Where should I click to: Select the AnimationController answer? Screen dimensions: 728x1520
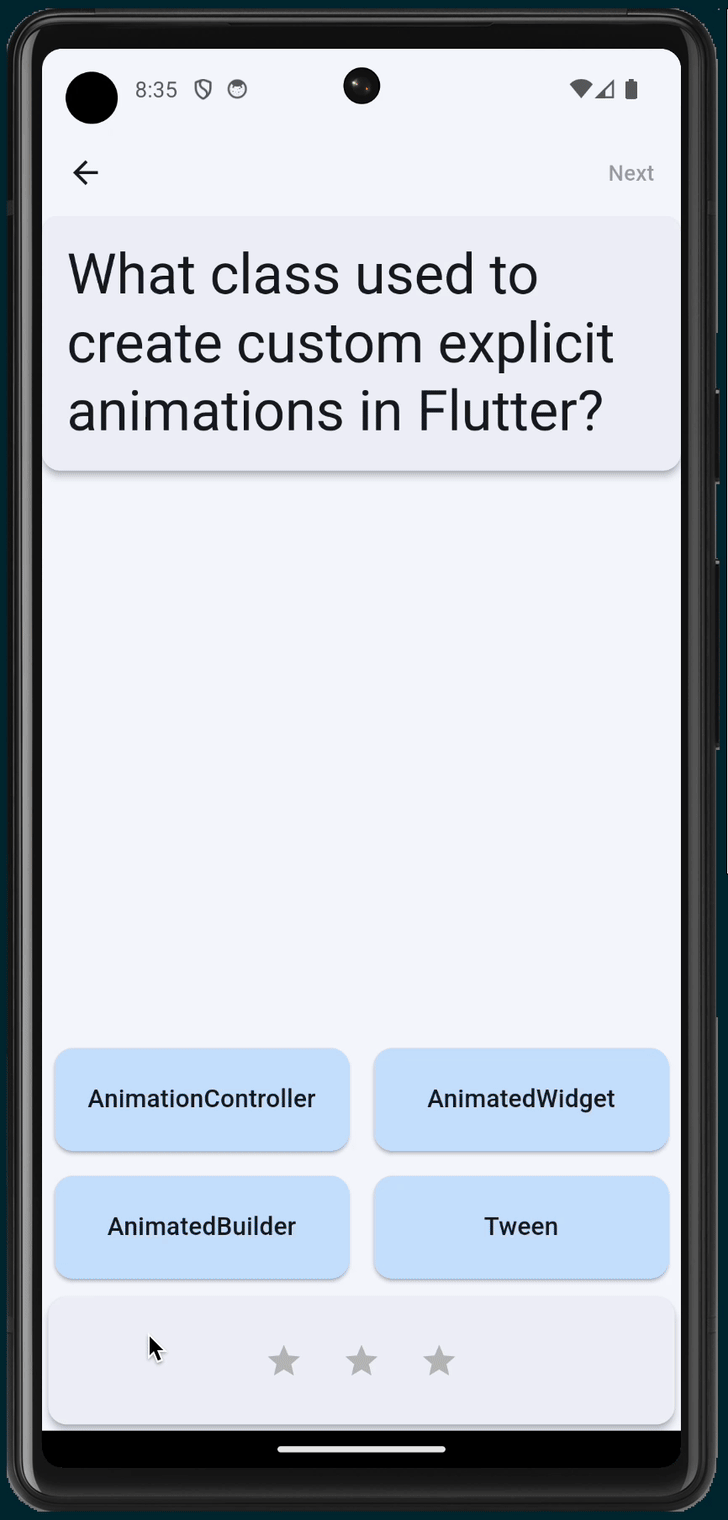click(x=202, y=1099)
